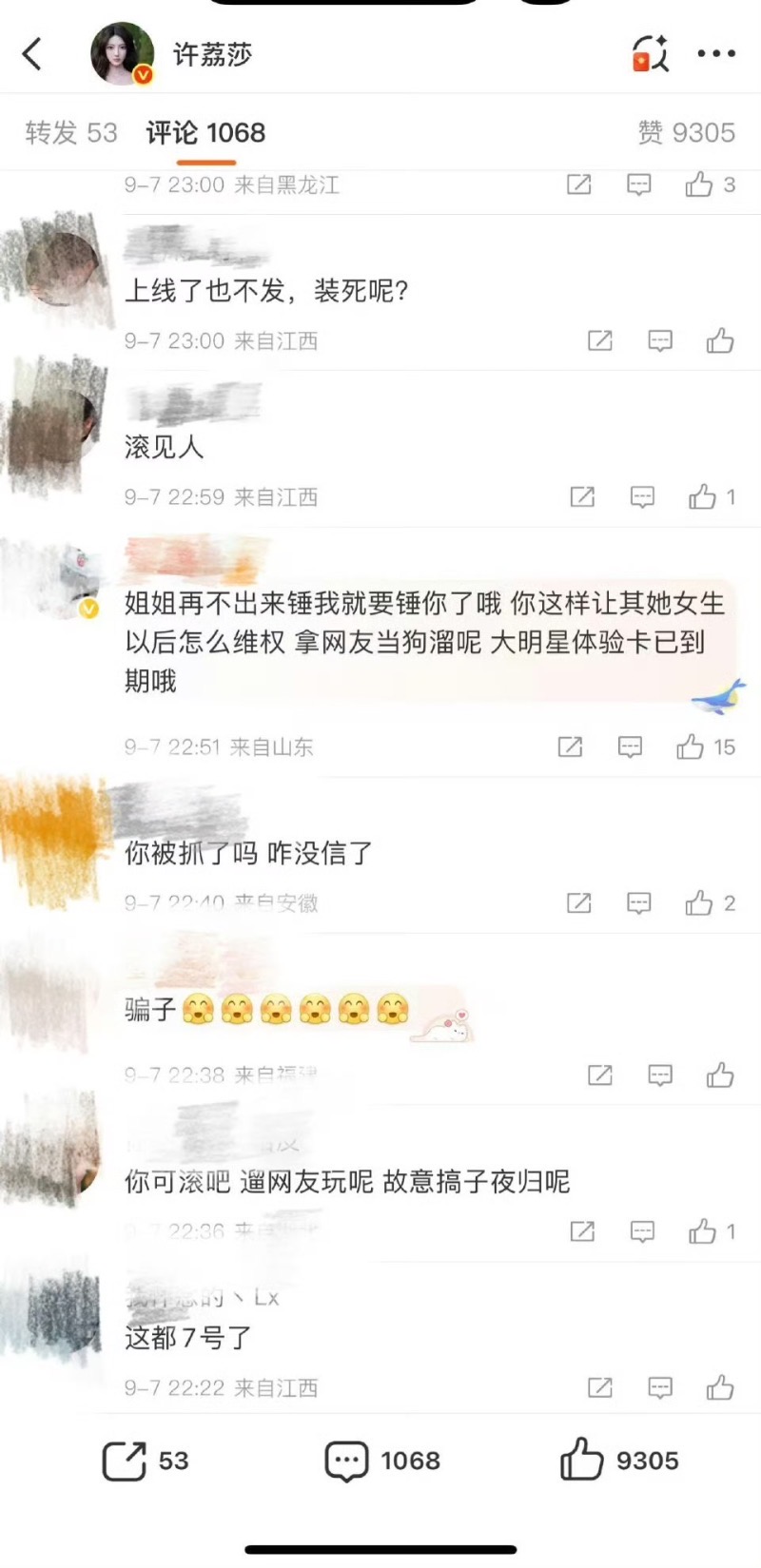Repost the comment "滚见人"
This screenshot has height=1568, width=761.
click(x=582, y=496)
